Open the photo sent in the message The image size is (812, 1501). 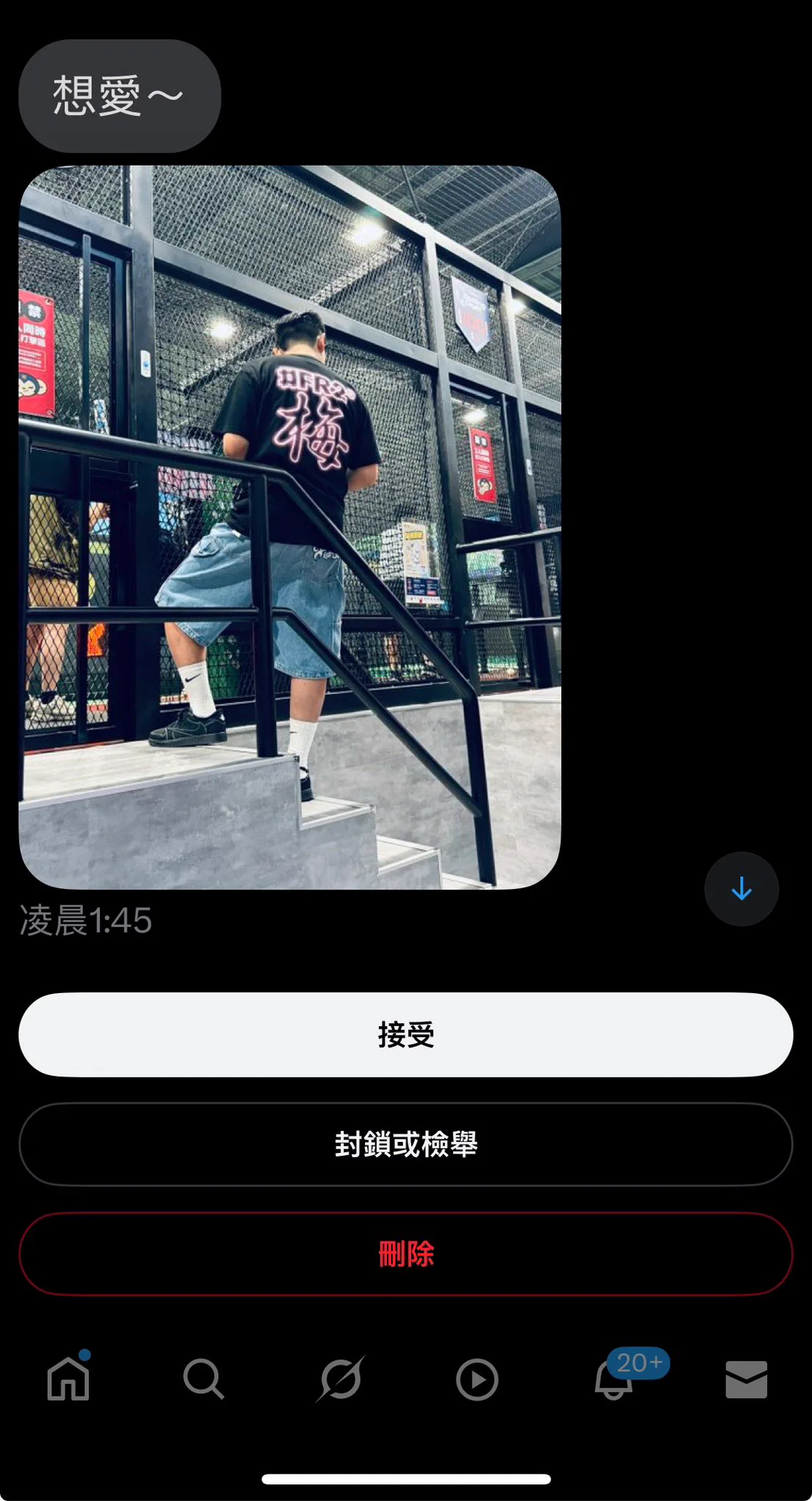tap(289, 528)
